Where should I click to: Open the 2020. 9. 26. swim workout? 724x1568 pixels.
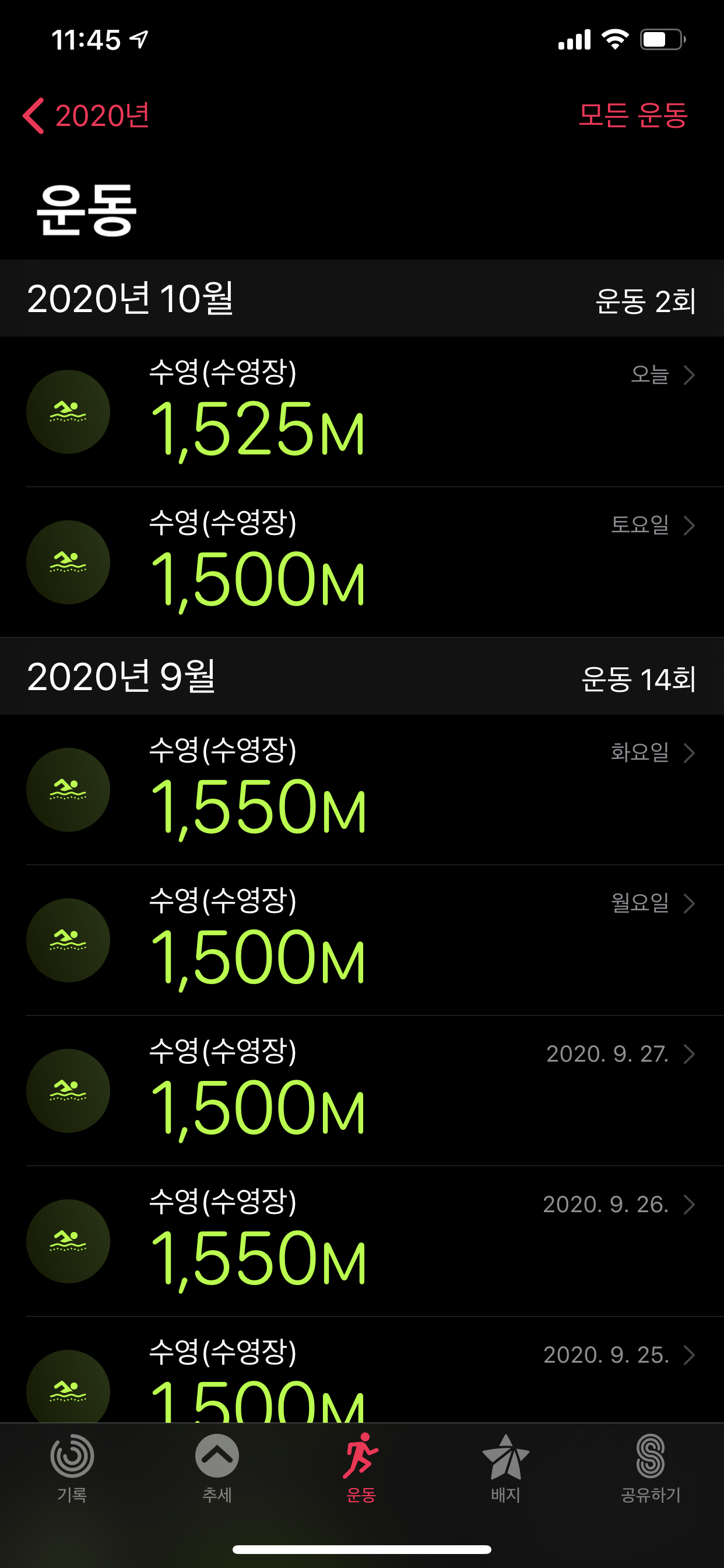click(x=362, y=1241)
